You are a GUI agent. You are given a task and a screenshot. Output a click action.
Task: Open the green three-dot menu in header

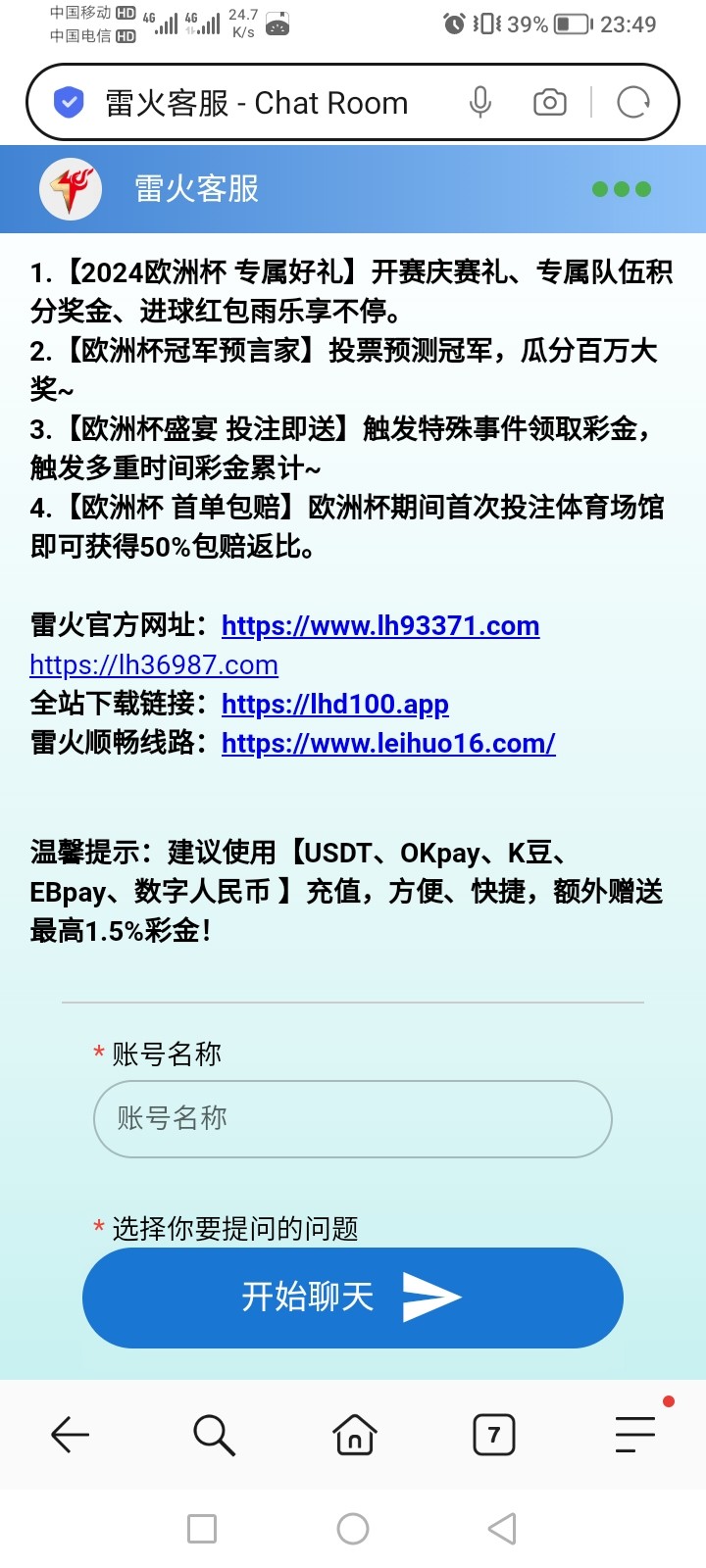[621, 190]
